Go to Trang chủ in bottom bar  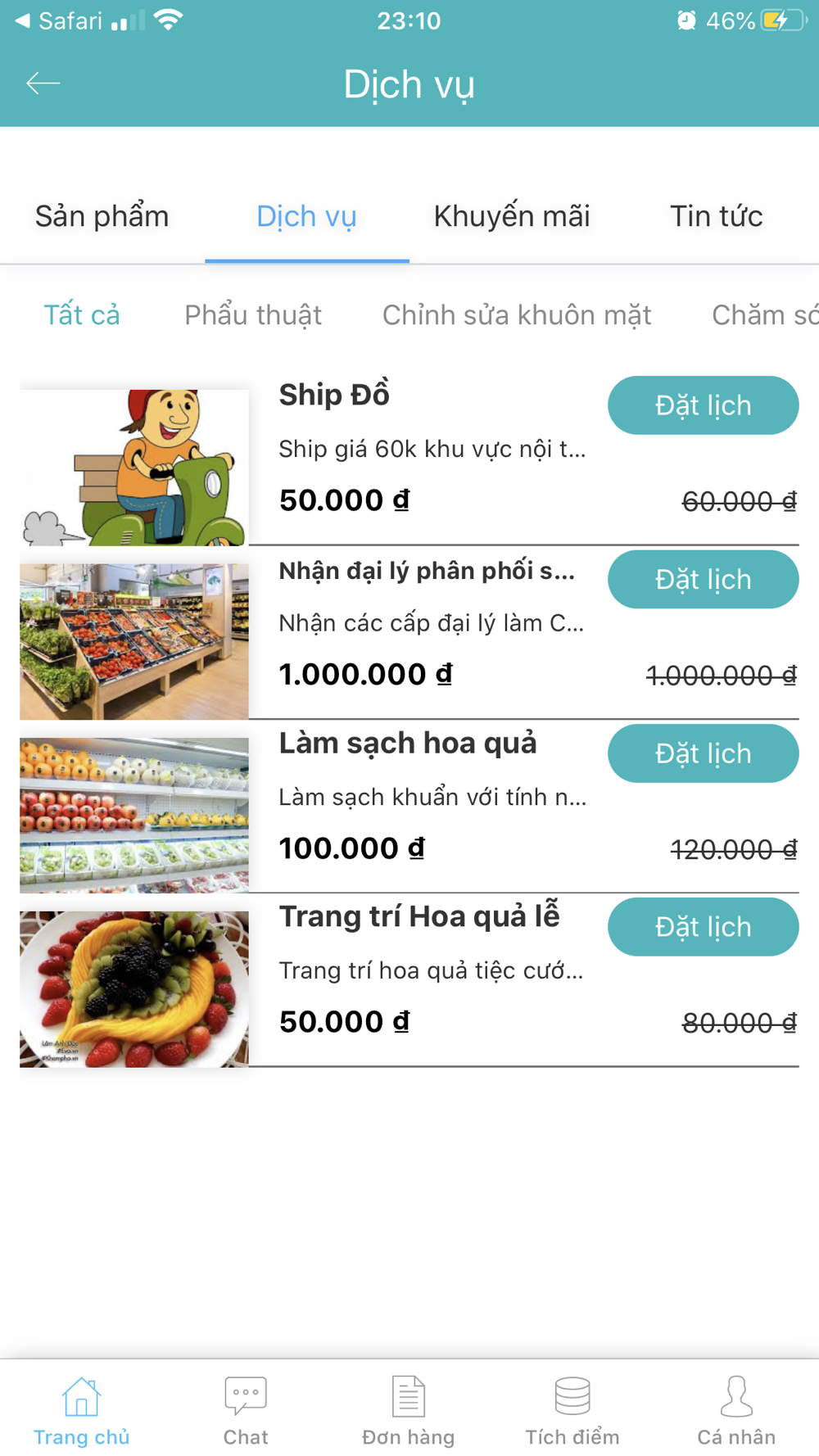coord(82,1409)
